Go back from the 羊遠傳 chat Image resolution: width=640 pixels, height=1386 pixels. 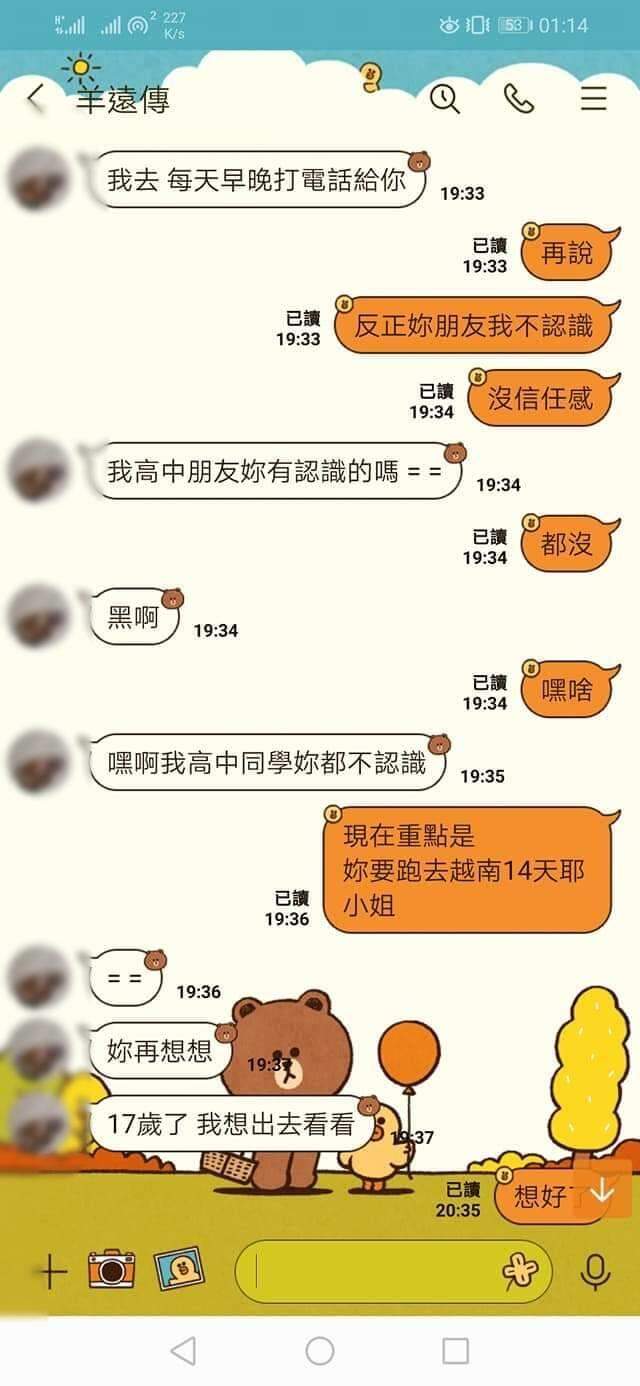(x=36, y=98)
